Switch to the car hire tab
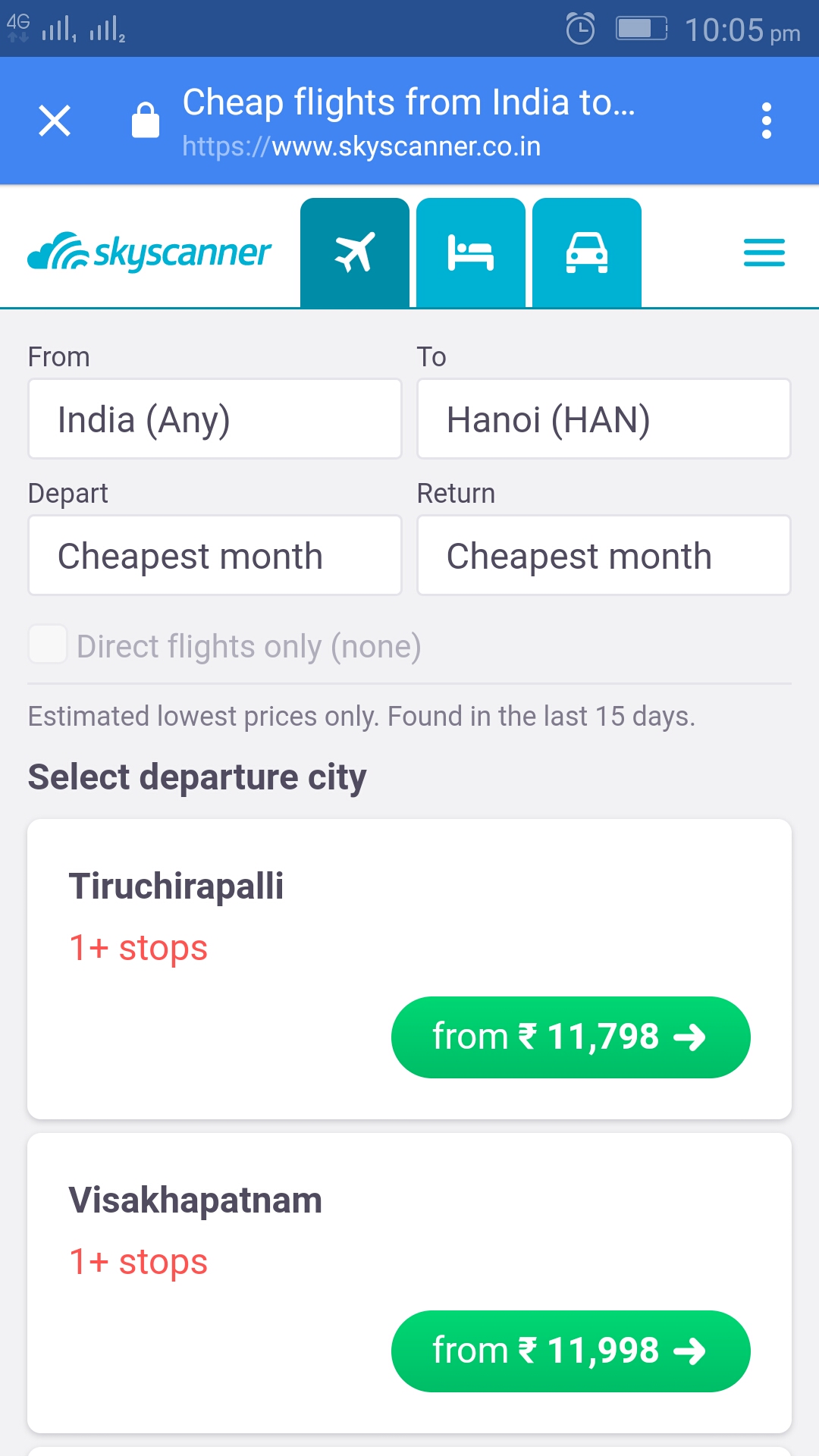 pos(586,253)
